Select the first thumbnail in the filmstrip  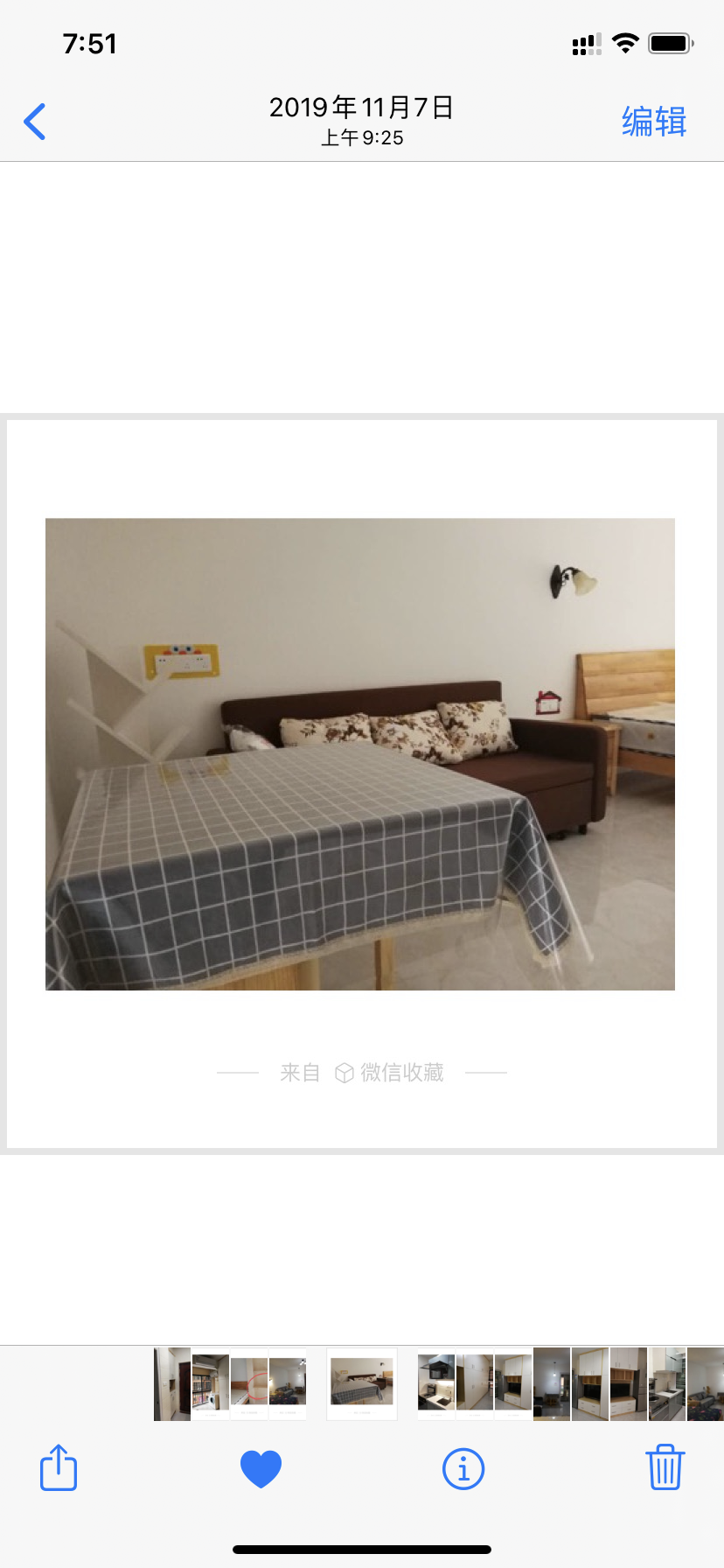172,1383
